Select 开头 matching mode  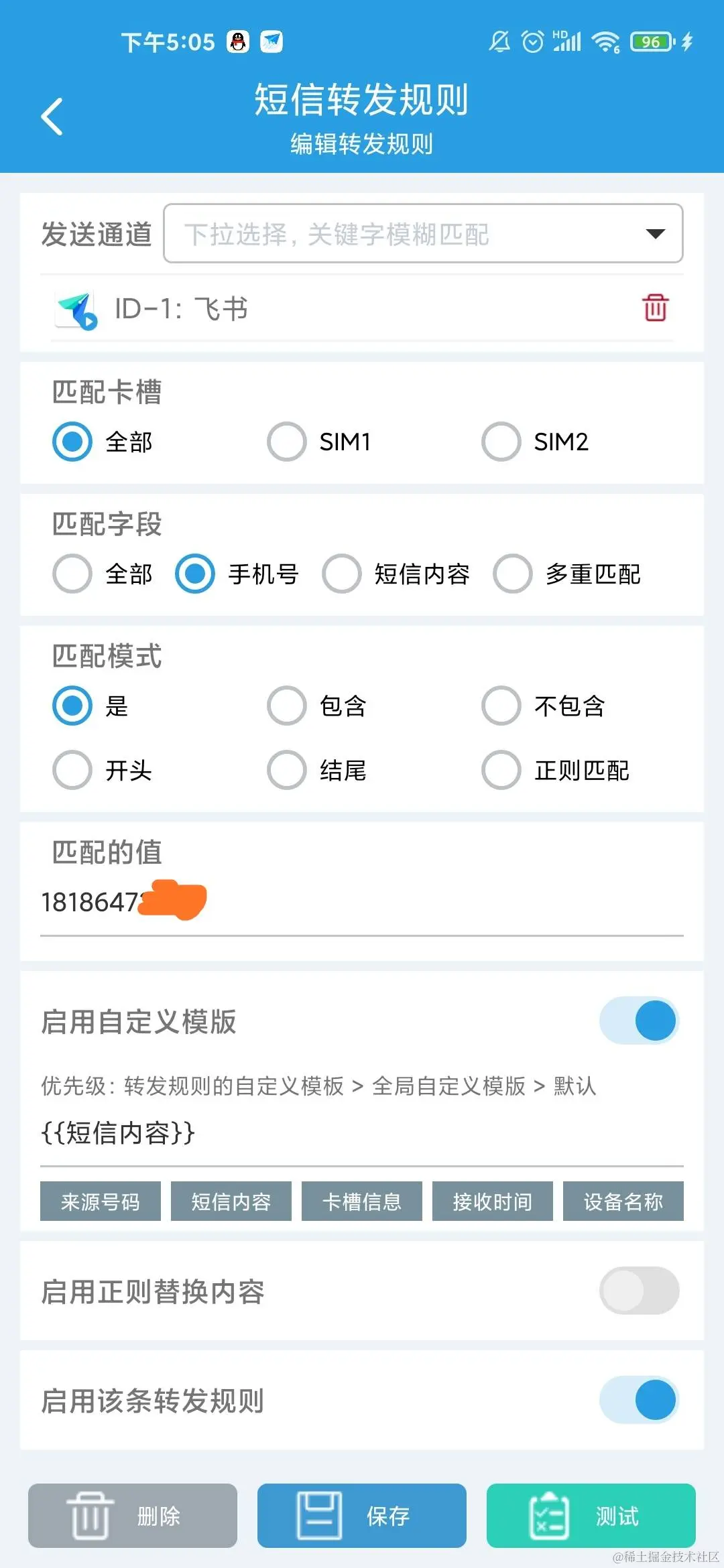tap(72, 770)
